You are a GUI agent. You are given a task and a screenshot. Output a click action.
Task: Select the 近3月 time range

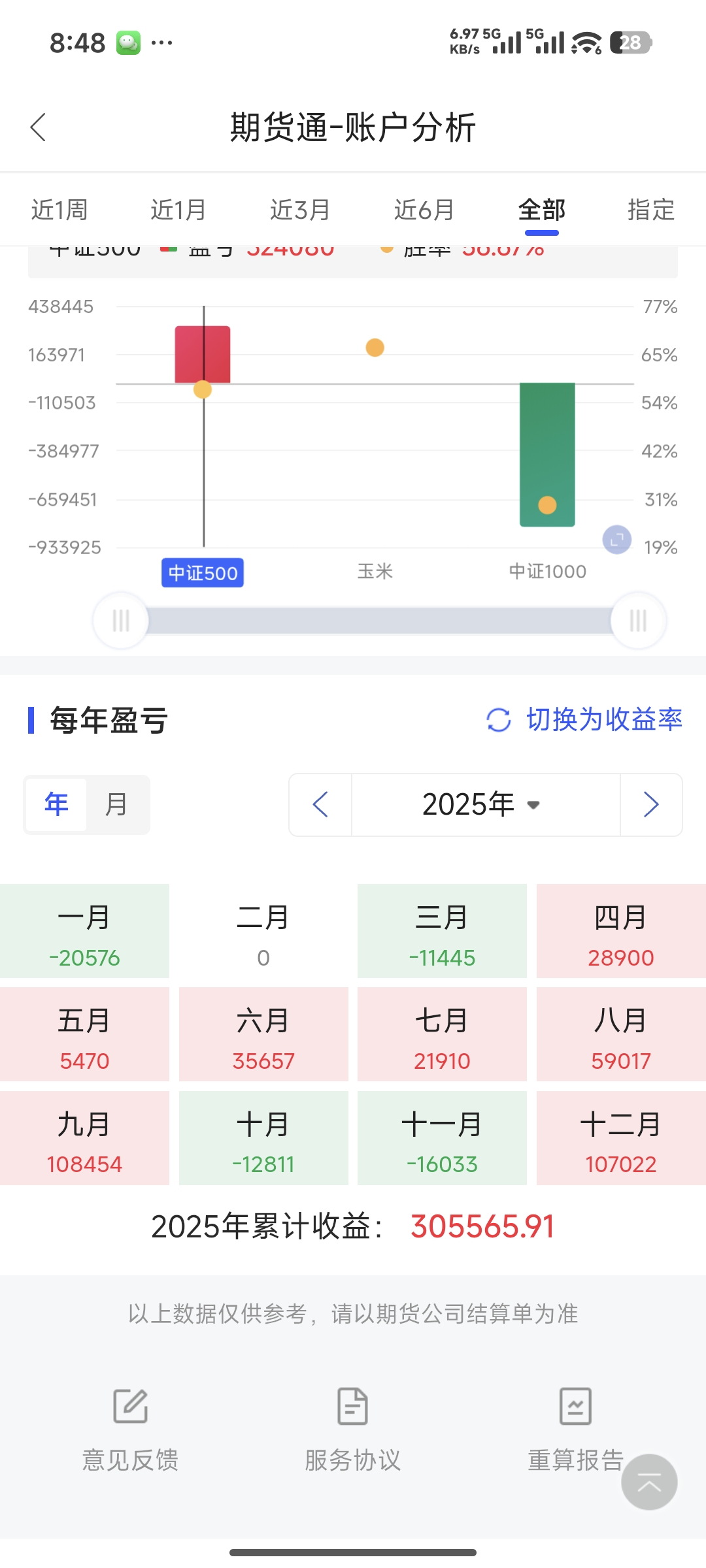300,210
